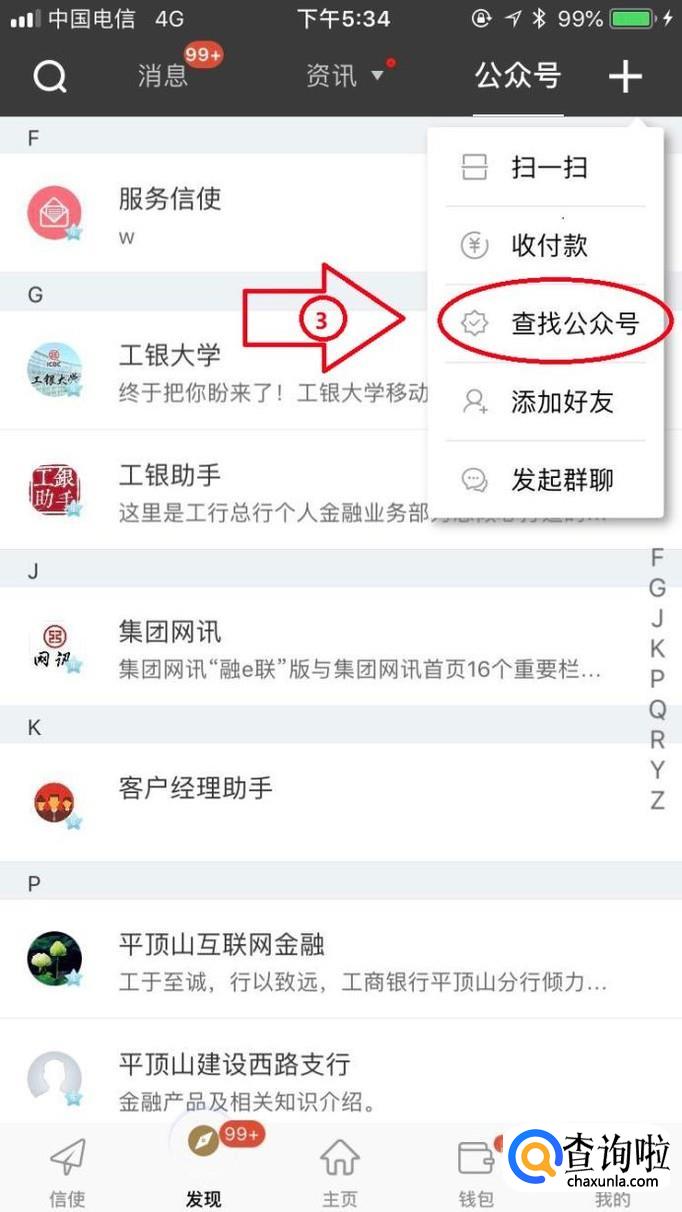The width and height of the screenshot is (682, 1212).
Task: Open 收付款 in the popup menu
Action: pyautogui.click(x=548, y=245)
